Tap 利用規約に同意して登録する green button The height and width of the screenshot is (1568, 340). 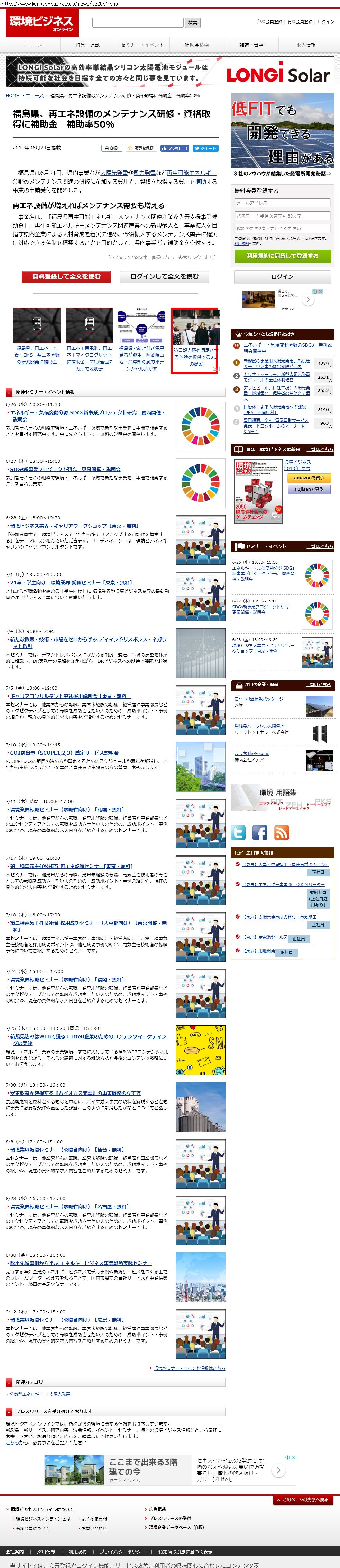(x=282, y=256)
